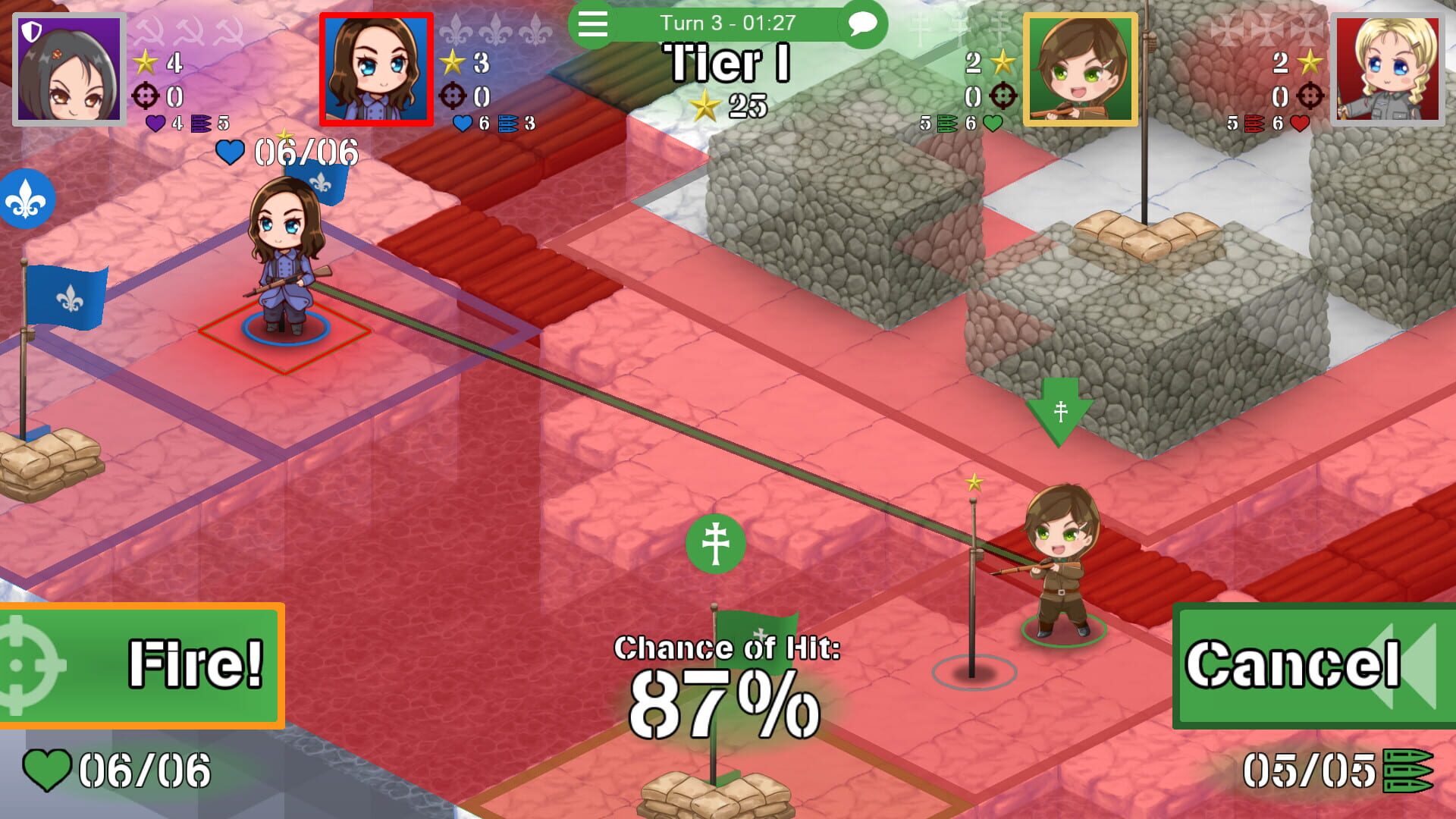Tap the Fire! button

coord(141,665)
